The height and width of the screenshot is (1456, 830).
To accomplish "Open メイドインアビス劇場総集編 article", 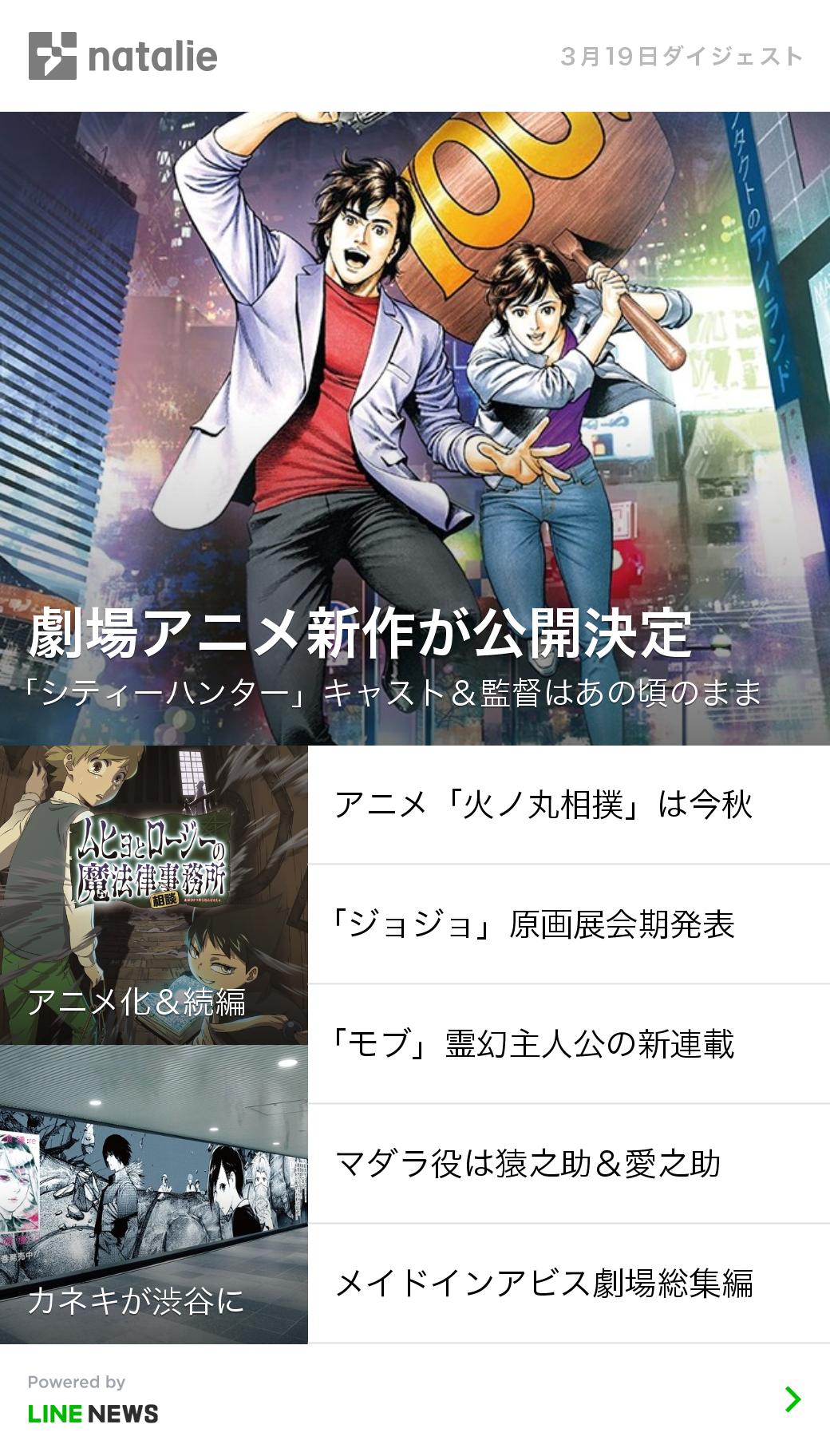I will 568,1284.
